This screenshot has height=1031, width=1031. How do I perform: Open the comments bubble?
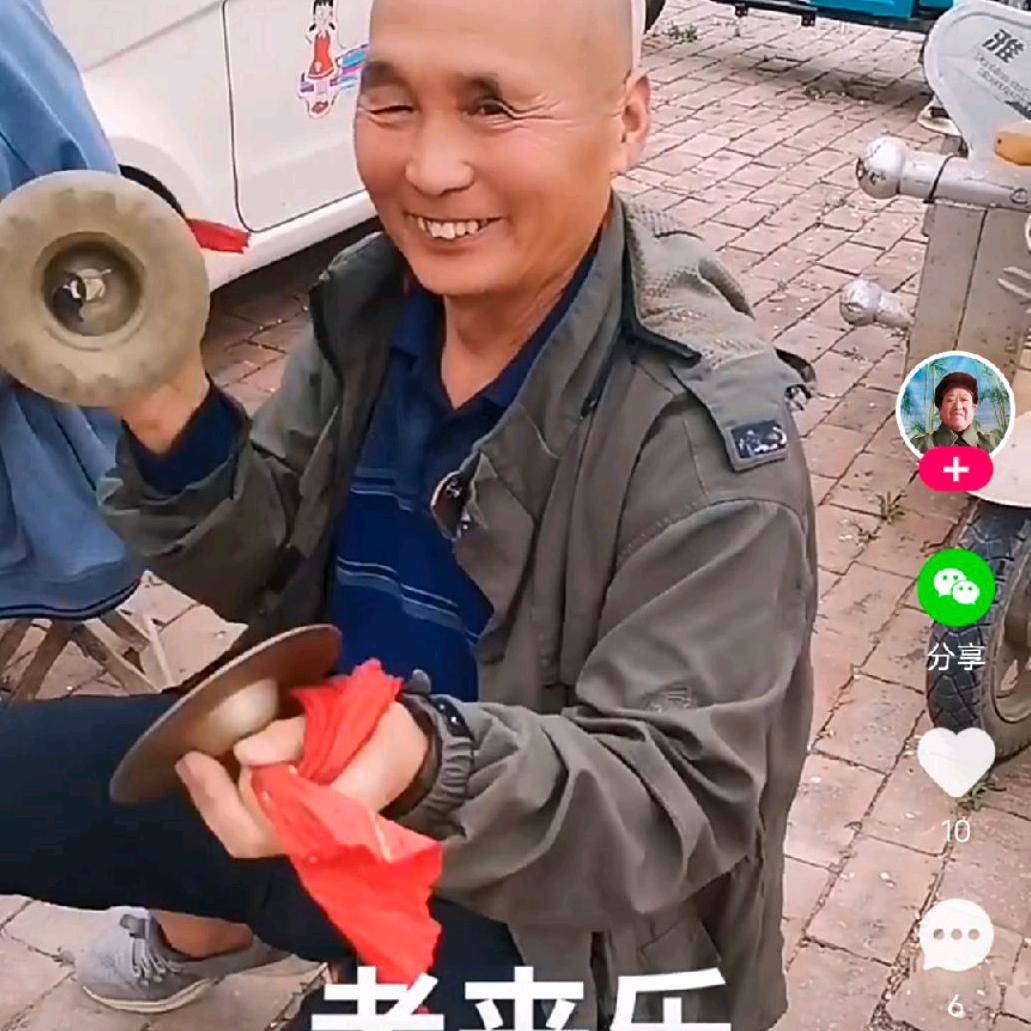tap(955, 935)
